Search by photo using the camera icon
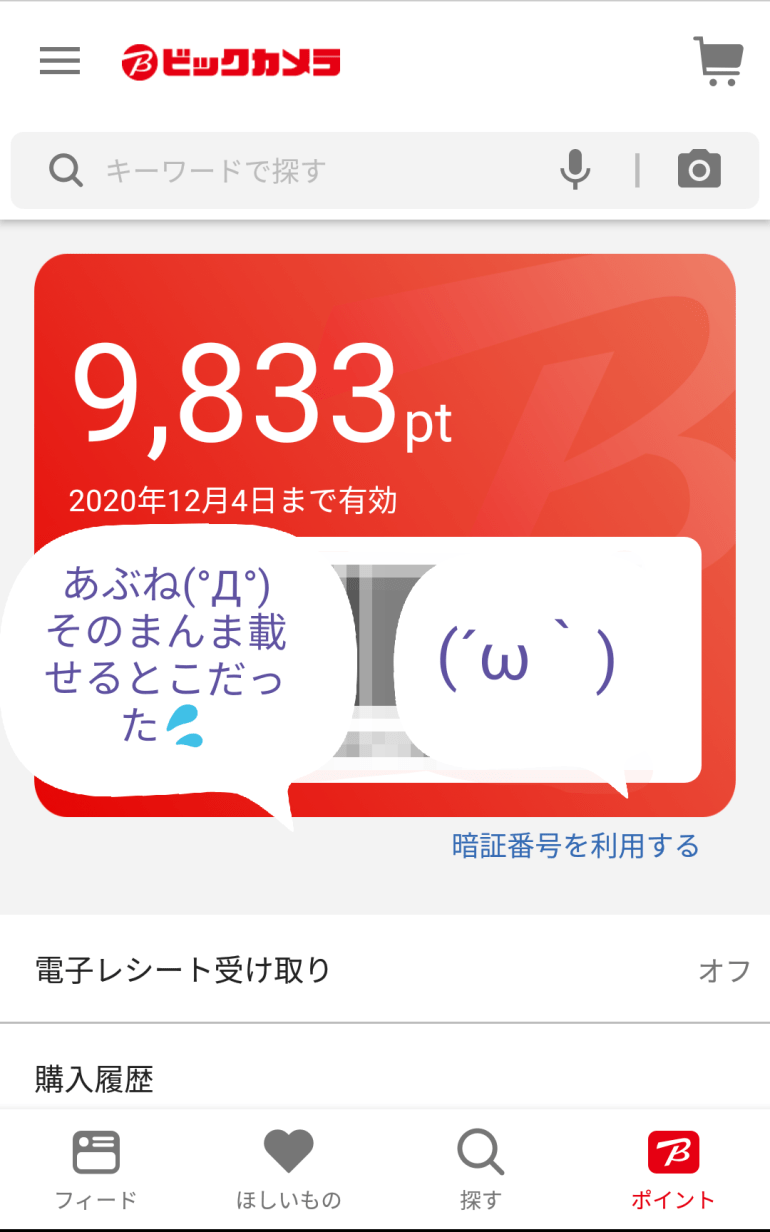Image resolution: width=770 pixels, height=1232 pixels. (699, 170)
